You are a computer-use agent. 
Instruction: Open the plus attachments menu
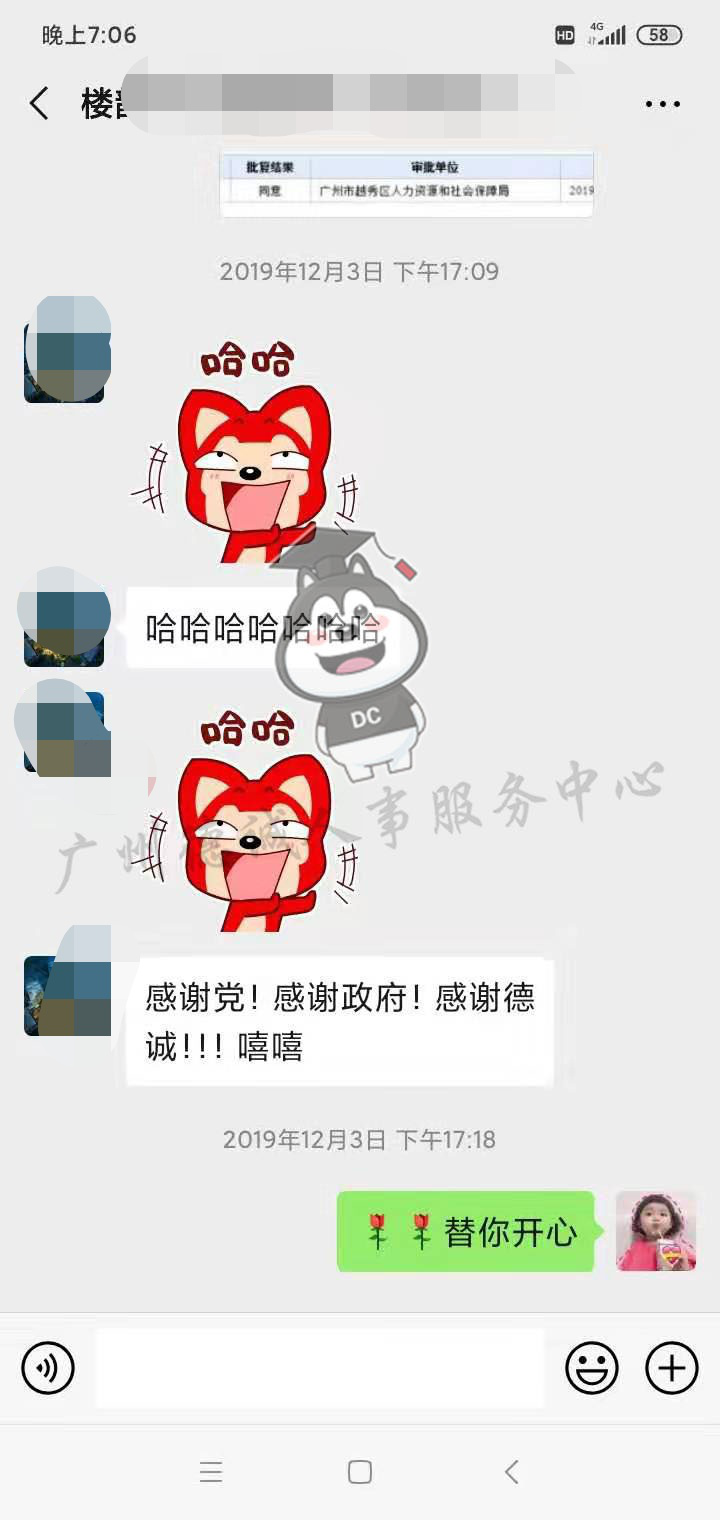[x=671, y=1367]
